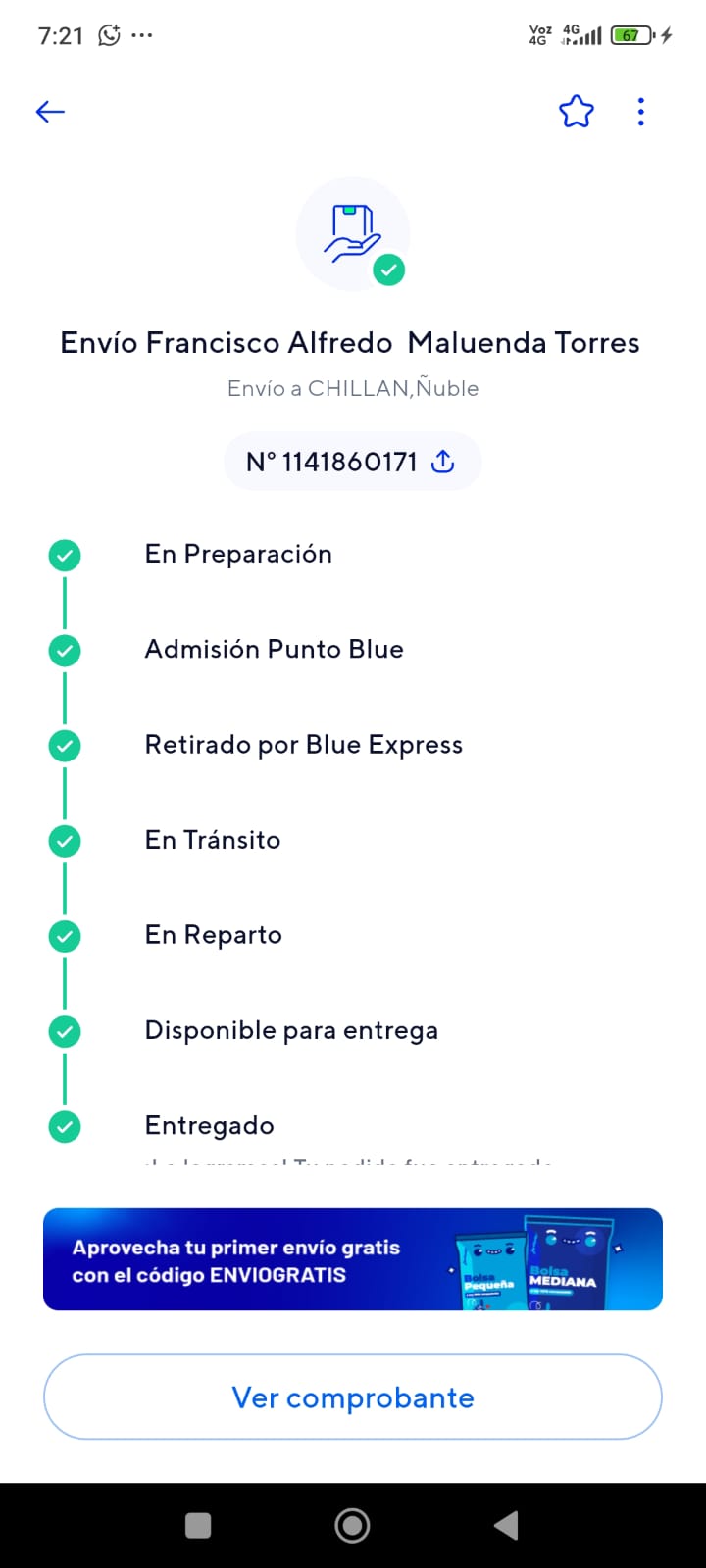Viewport: 706px width, 1568px height.
Task: Tap the share icon next to tracking number
Action: click(442, 461)
